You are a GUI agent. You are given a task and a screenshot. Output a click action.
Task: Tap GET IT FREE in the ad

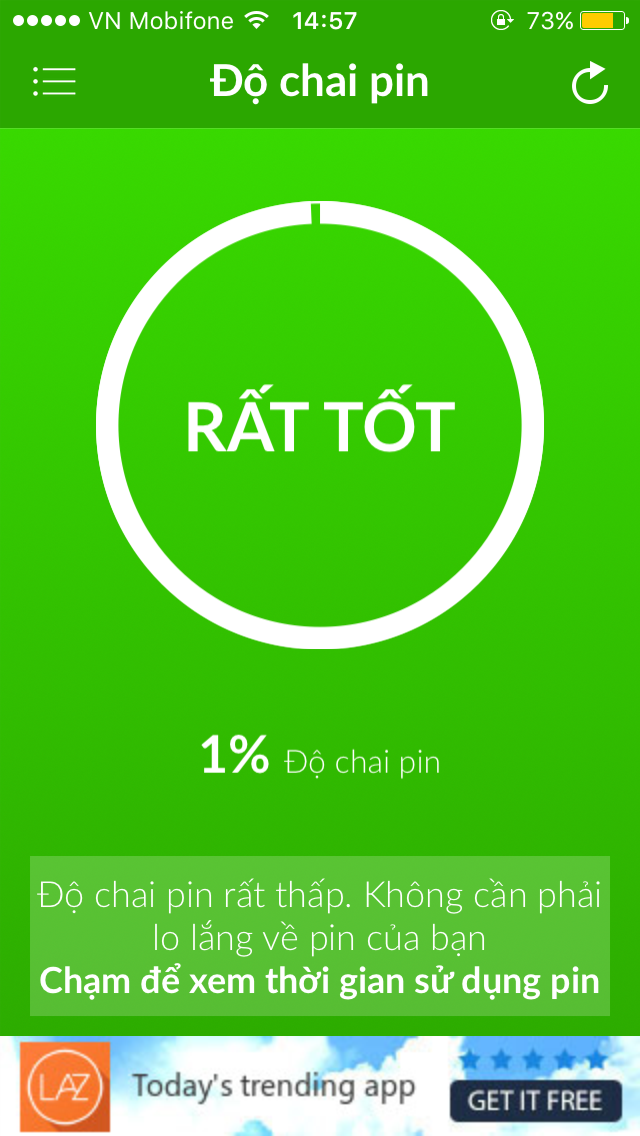coord(535,1100)
